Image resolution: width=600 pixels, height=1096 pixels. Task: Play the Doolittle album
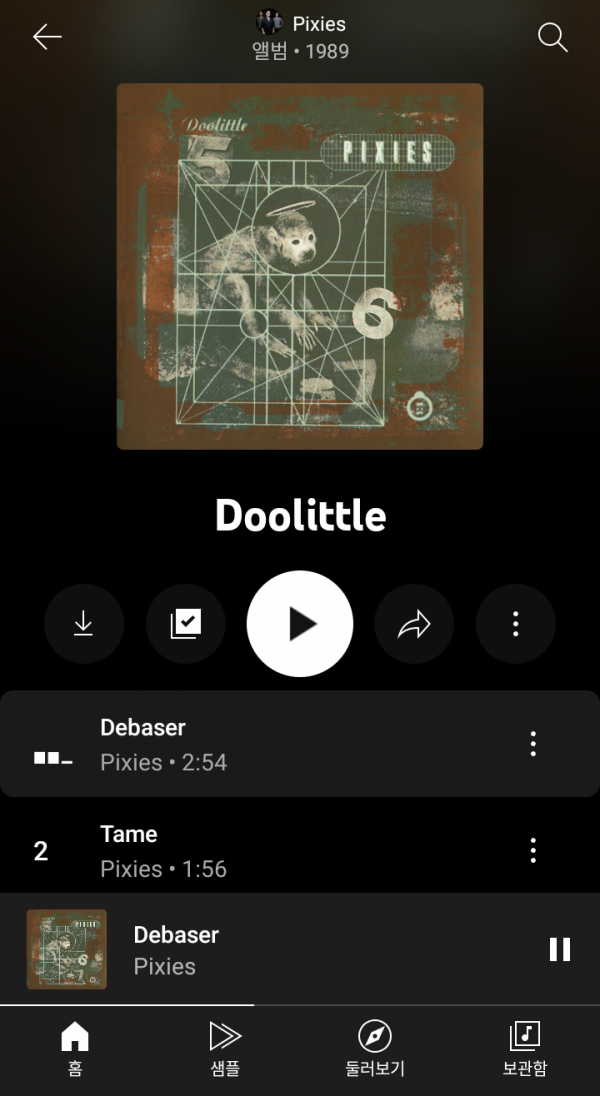click(x=300, y=624)
